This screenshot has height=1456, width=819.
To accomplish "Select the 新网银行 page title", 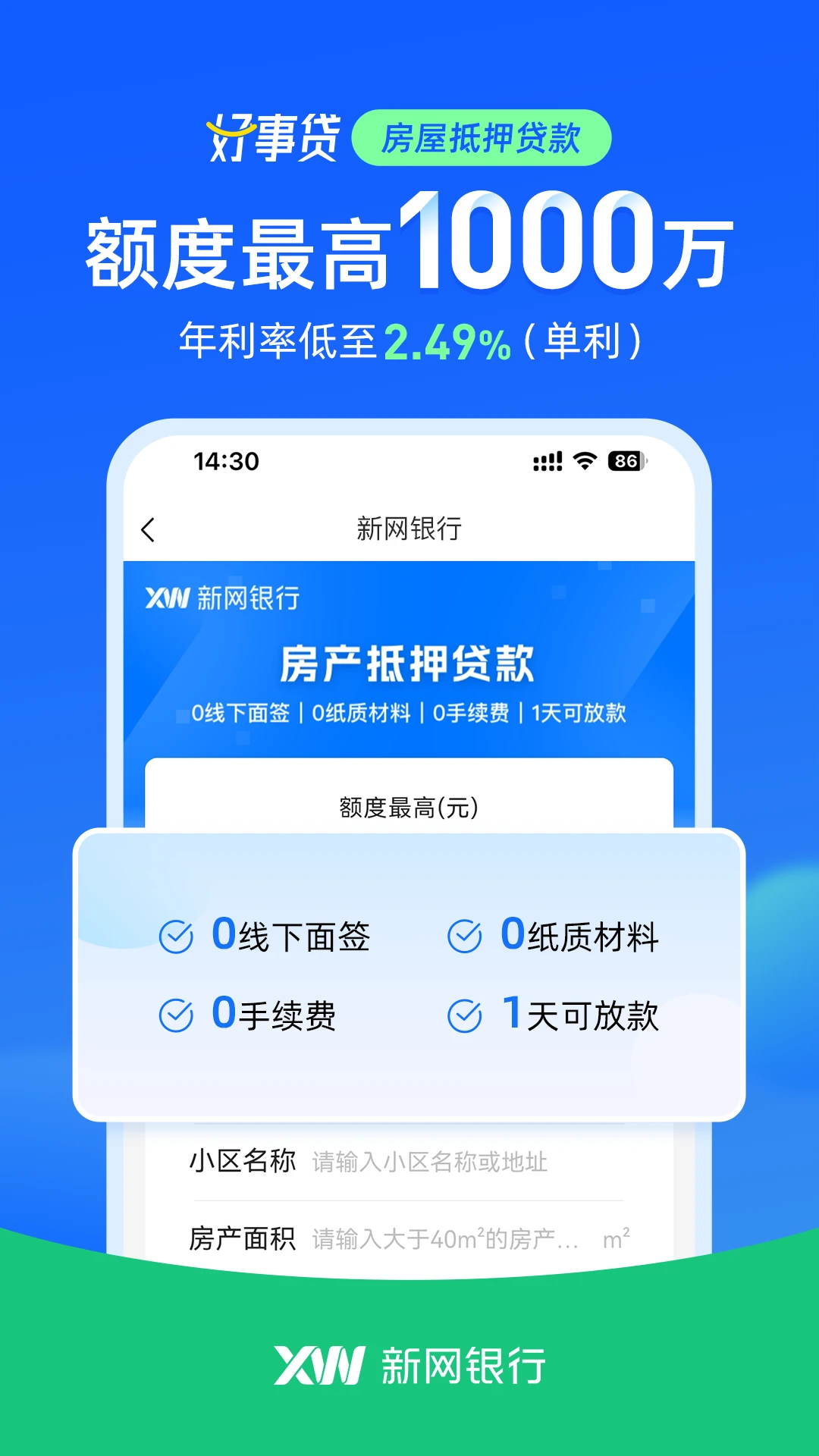I will pos(409,527).
